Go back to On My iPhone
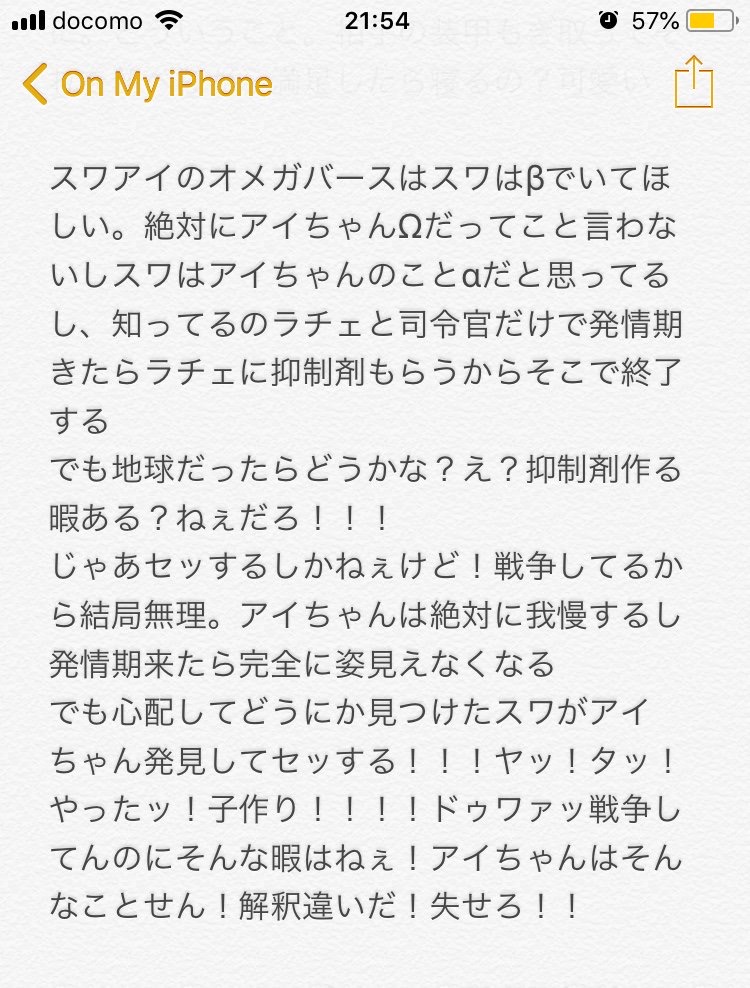The height and width of the screenshot is (988, 750). (x=148, y=84)
